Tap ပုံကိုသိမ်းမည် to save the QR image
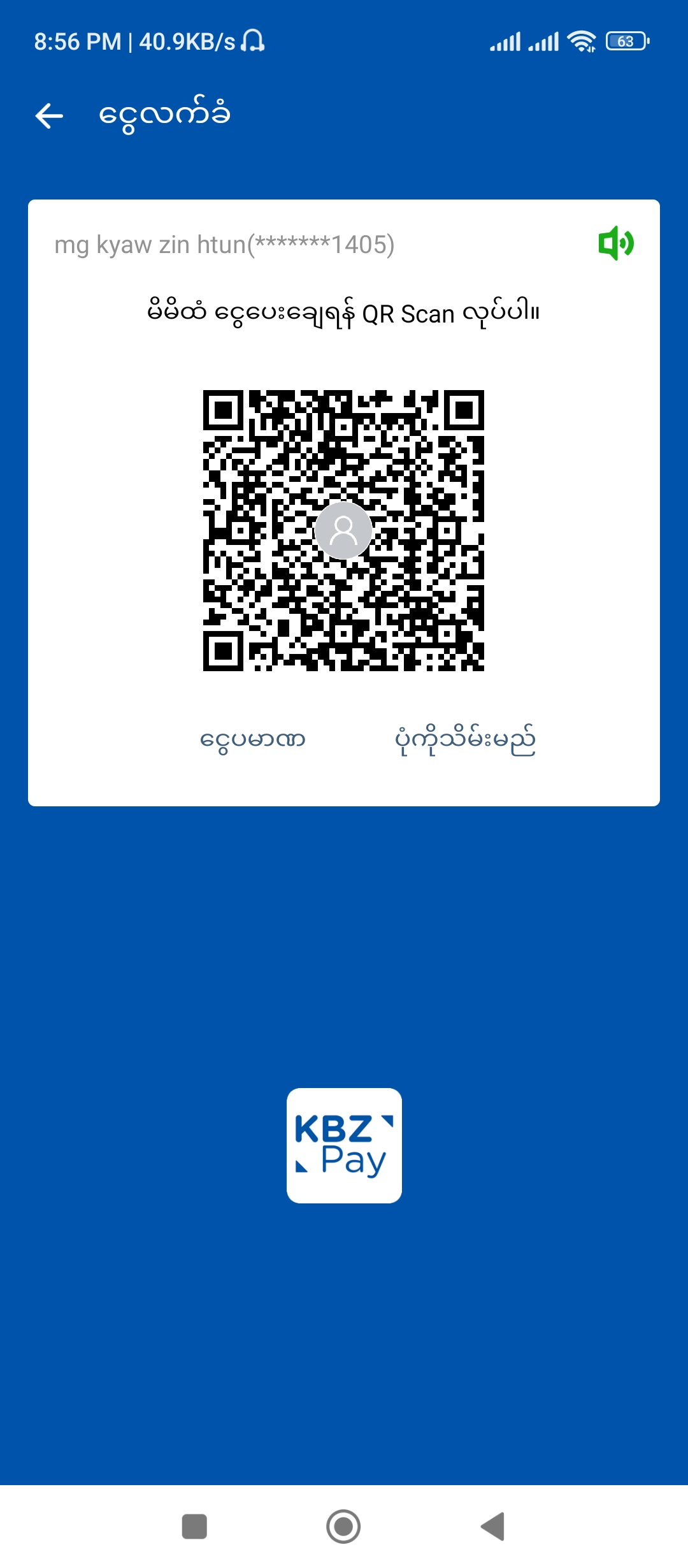The width and height of the screenshot is (688, 1568). pyautogui.click(x=465, y=739)
